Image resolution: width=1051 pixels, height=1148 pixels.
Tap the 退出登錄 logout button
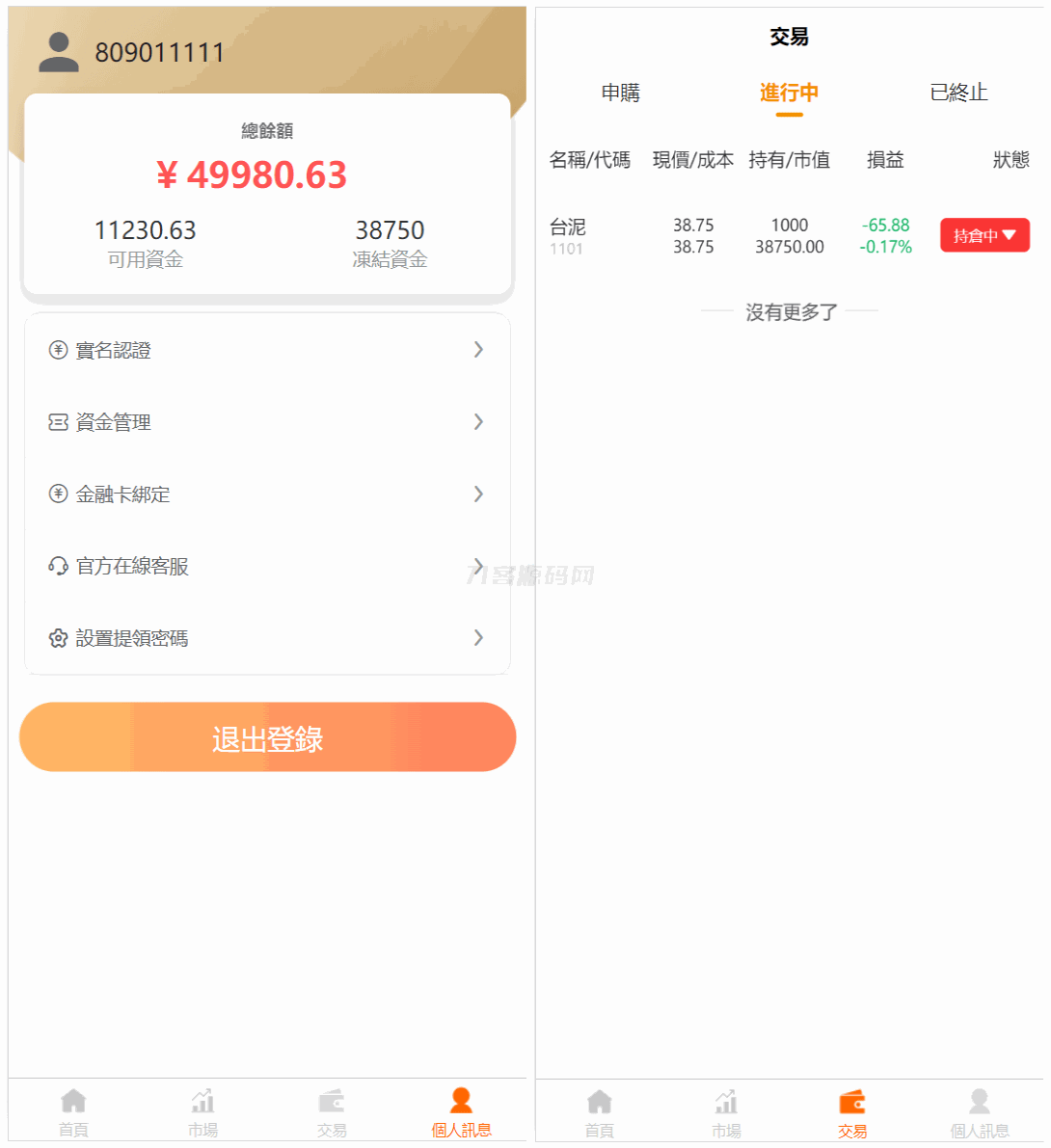pos(267,737)
